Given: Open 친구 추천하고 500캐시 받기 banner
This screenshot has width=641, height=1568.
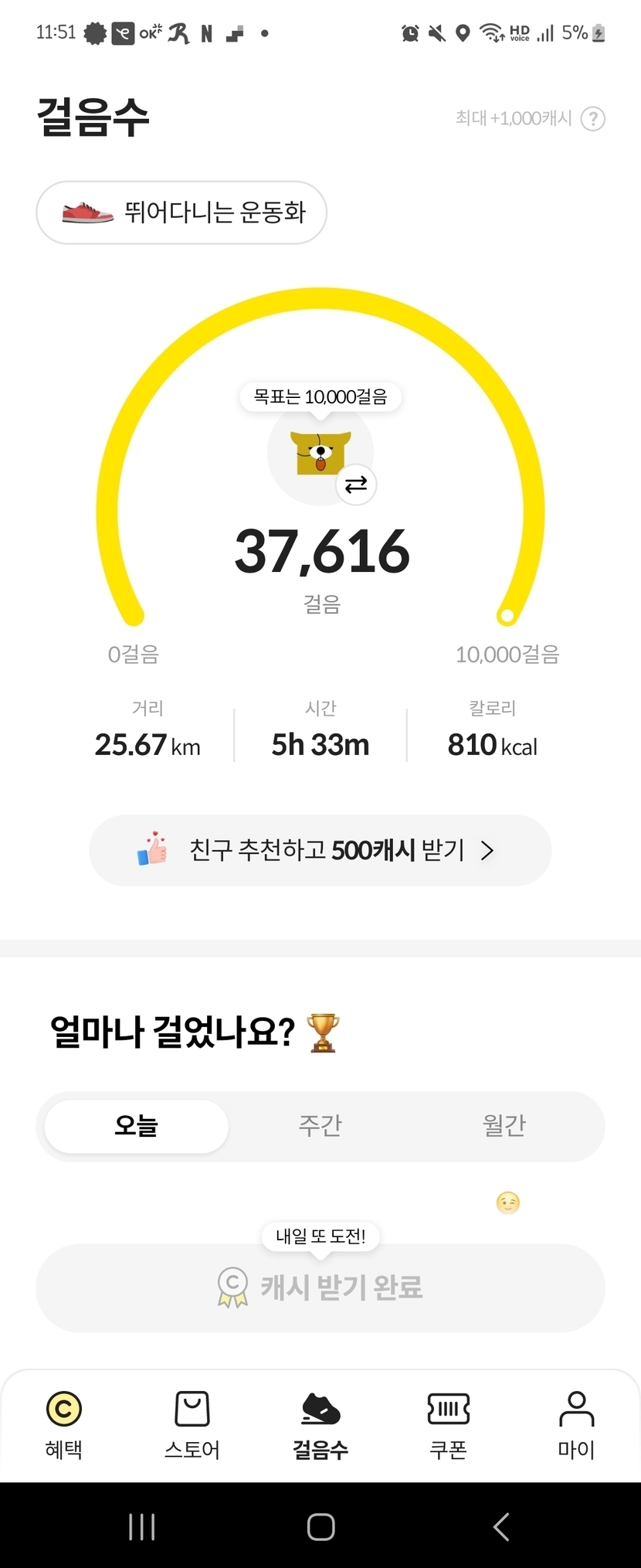Looking at the screenshot, I should pos(320,850).
